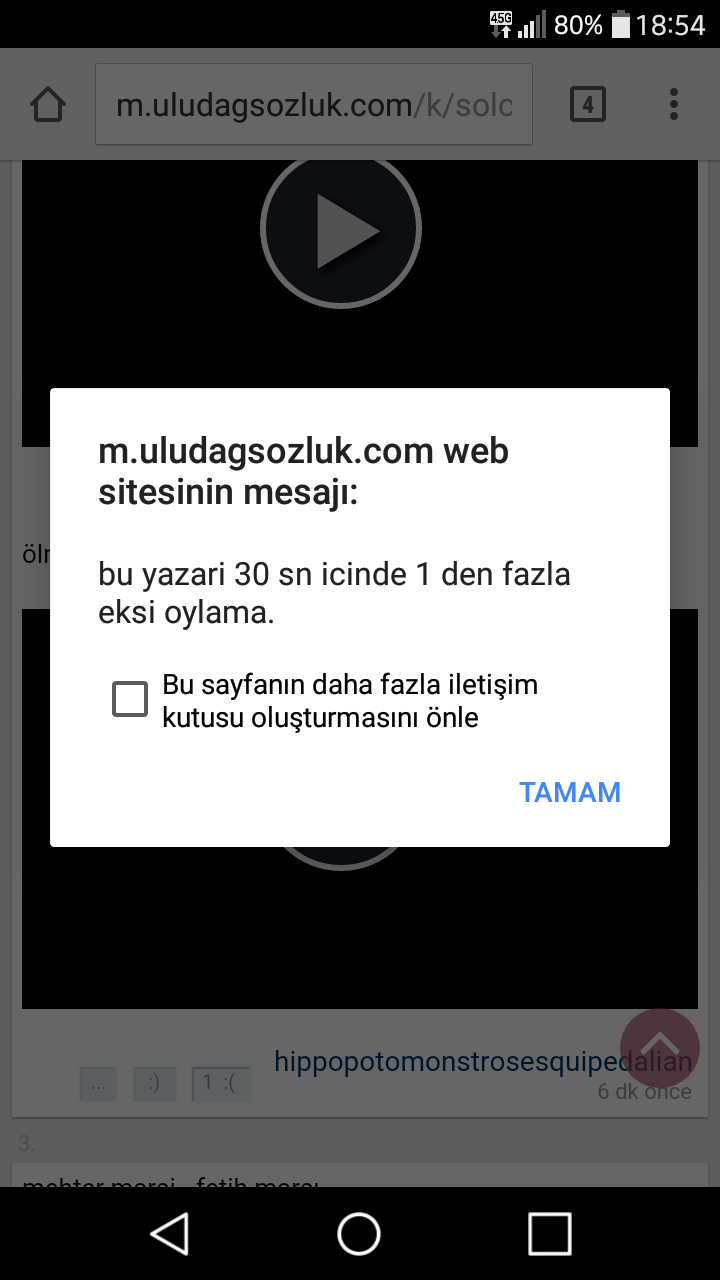Viewport: 720px width, 1280px height.
Task: Check the box to block further dialogs
Action: [x=130, y=699]
